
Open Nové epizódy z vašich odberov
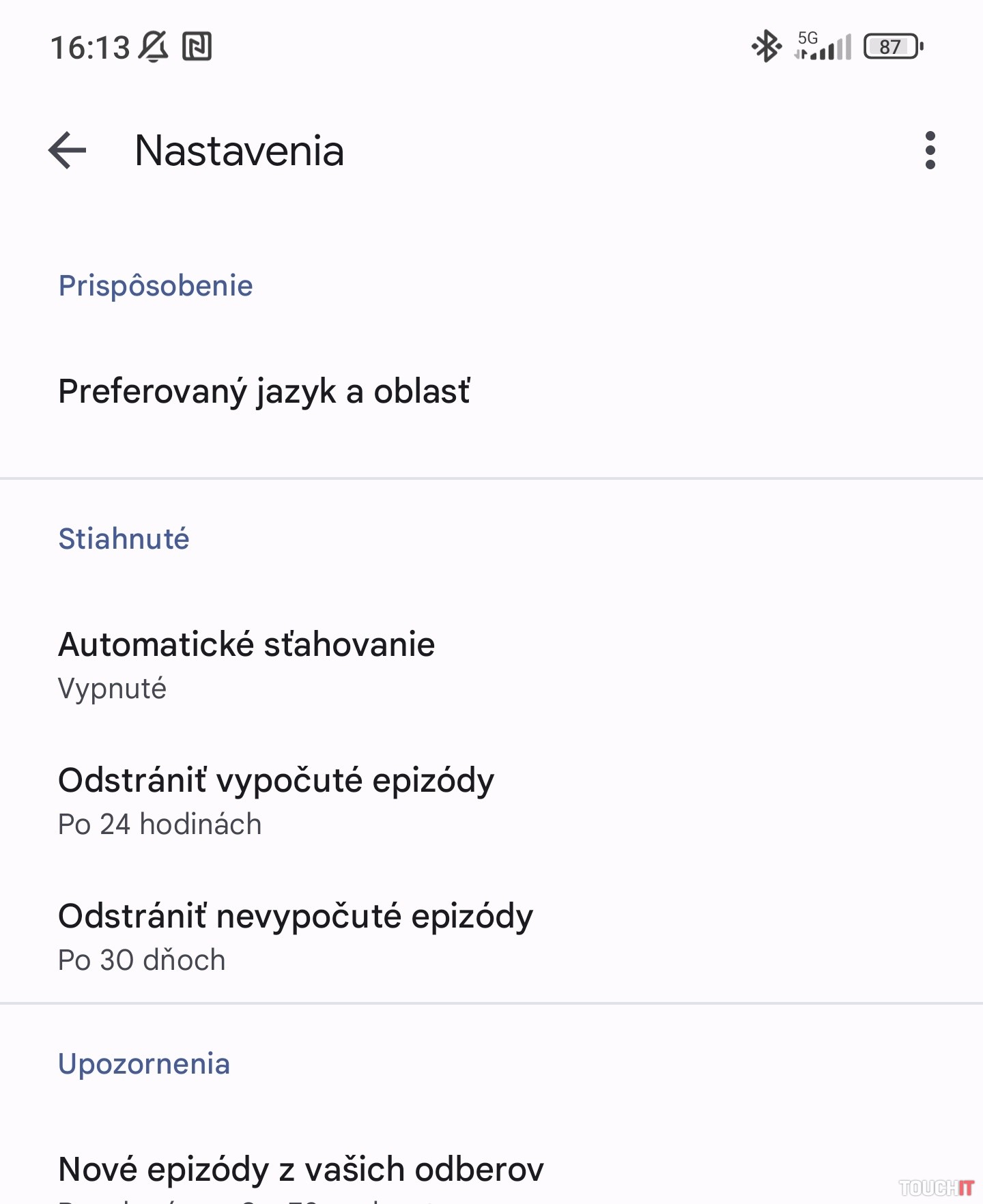tap(301, 1170)
